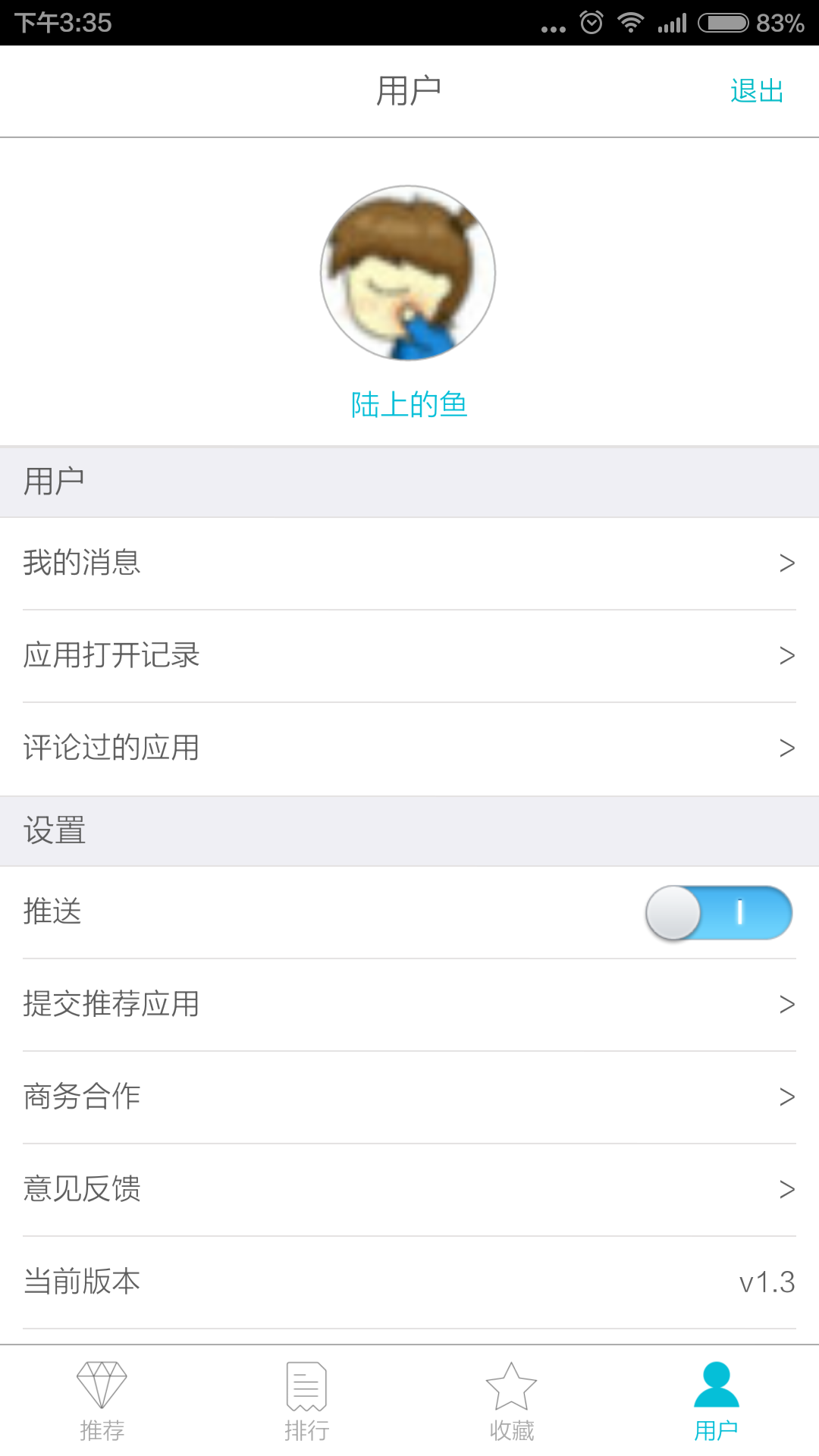The width and height of the screenshot is (819, 1456).
Task: Toggle the 推送 push switch
Action: pyautogui.click(x=718, y=912)
